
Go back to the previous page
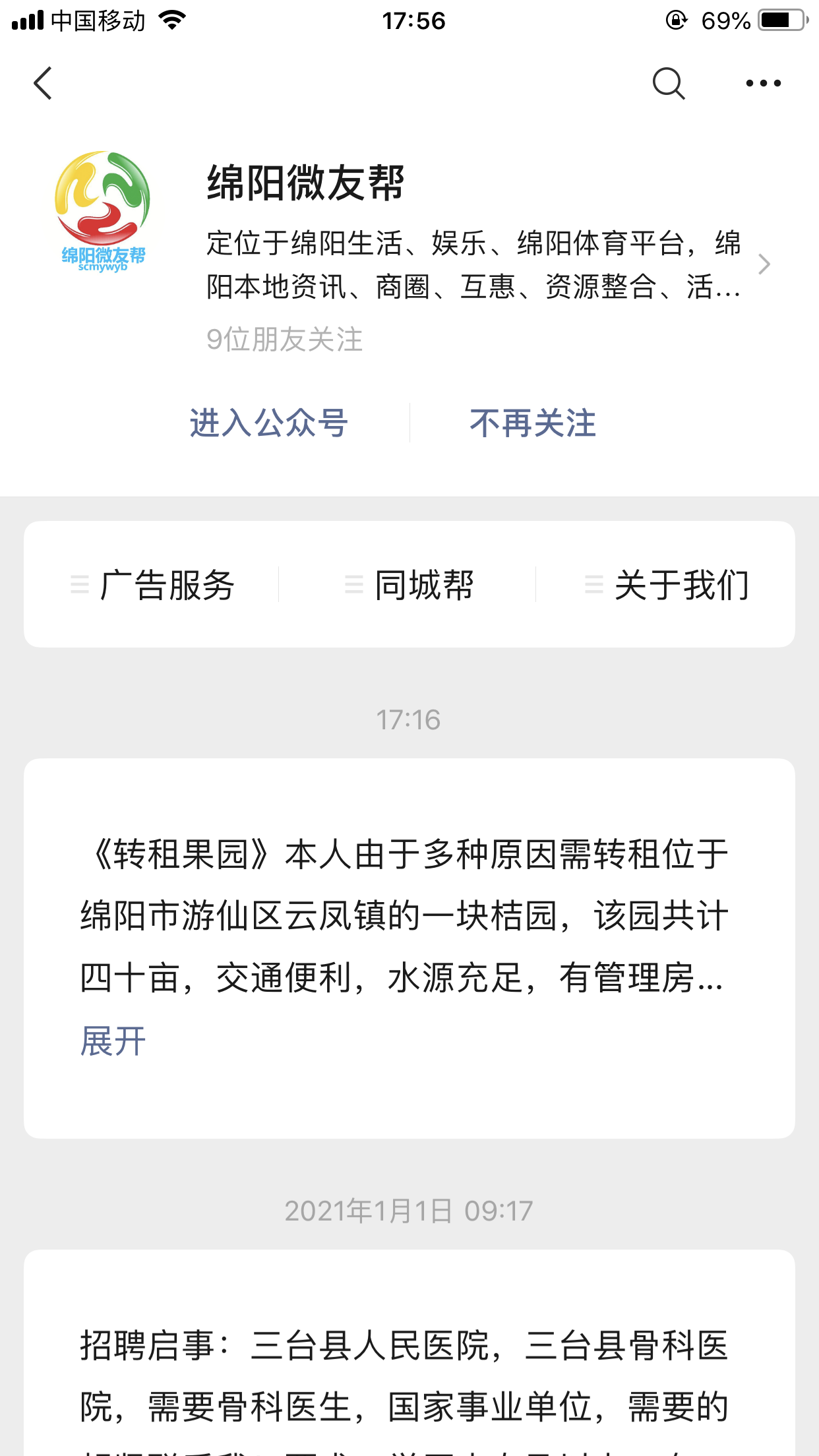click(x=43, y=84)
